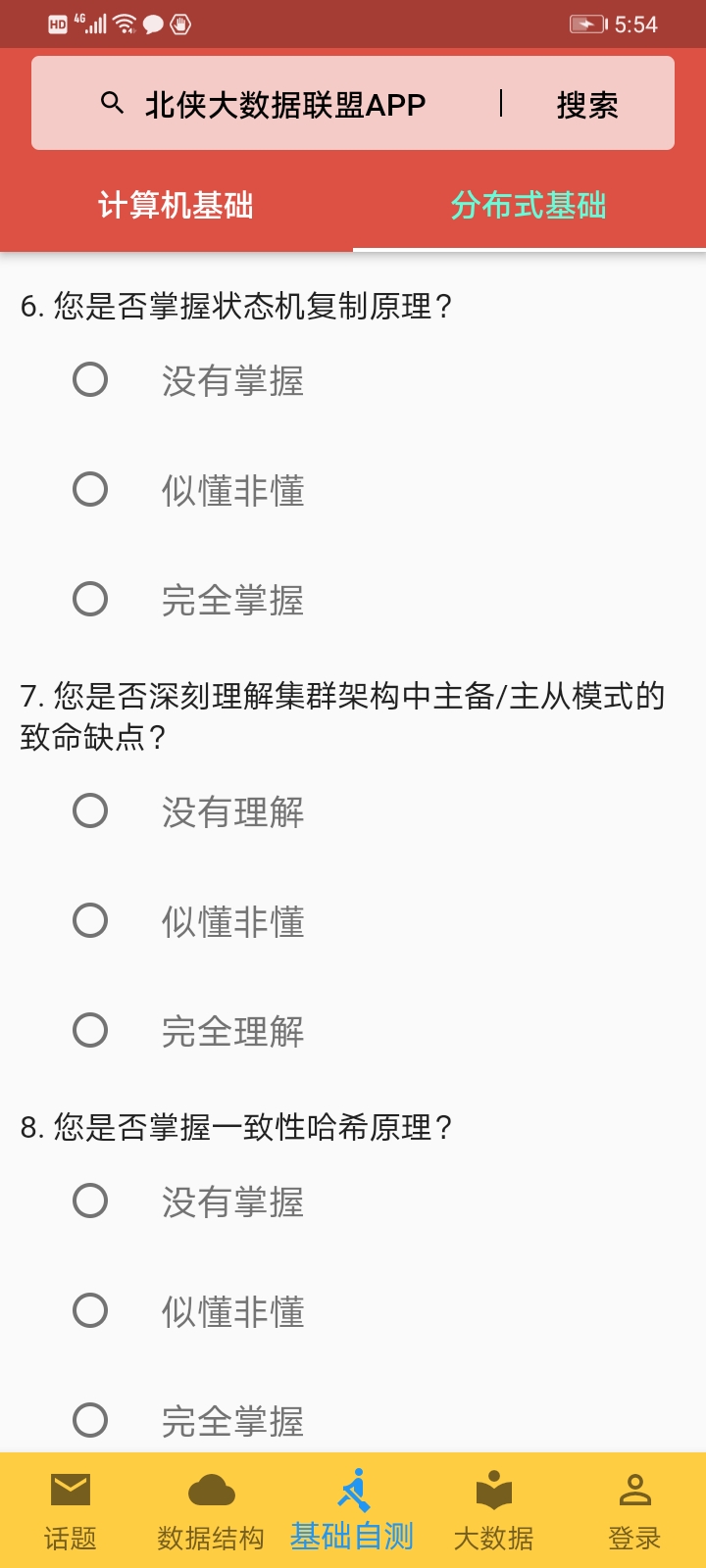Open the 数据结构 tab
This screenshot has width=706, height=1568.
point(212,1510)
